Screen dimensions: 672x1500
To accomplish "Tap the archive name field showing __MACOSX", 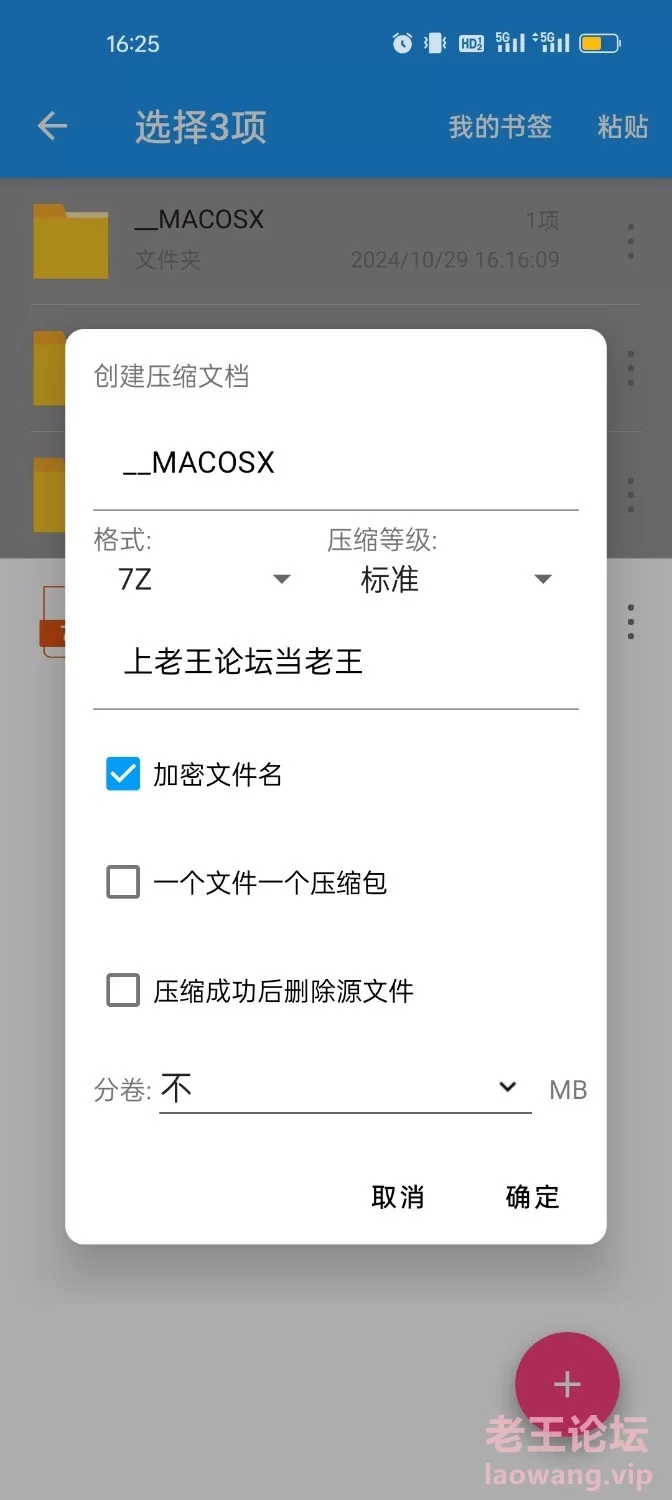I will click(x=335, y=463).
